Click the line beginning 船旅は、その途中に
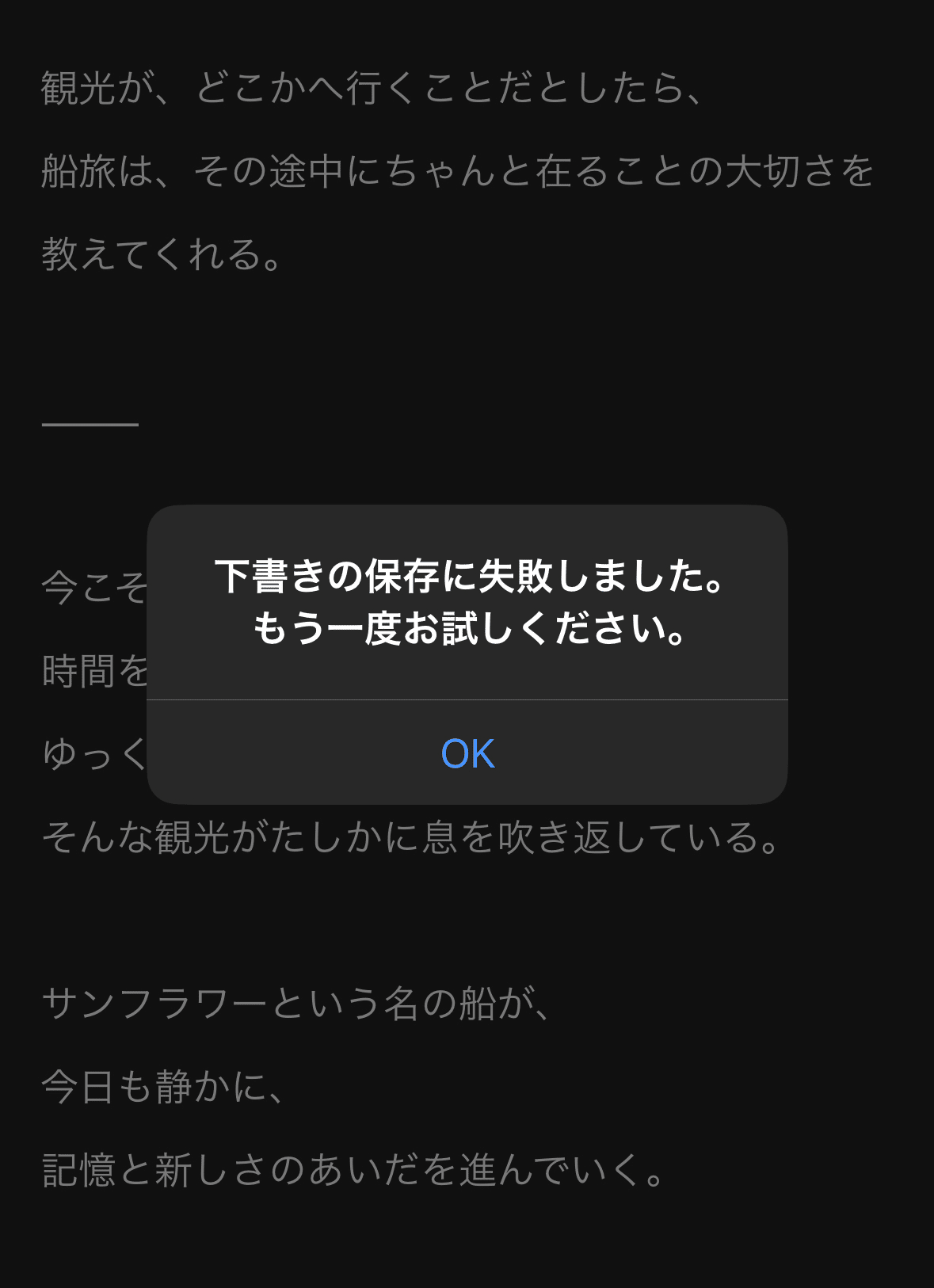This screenshot has height=1288, width=934. 459,173
